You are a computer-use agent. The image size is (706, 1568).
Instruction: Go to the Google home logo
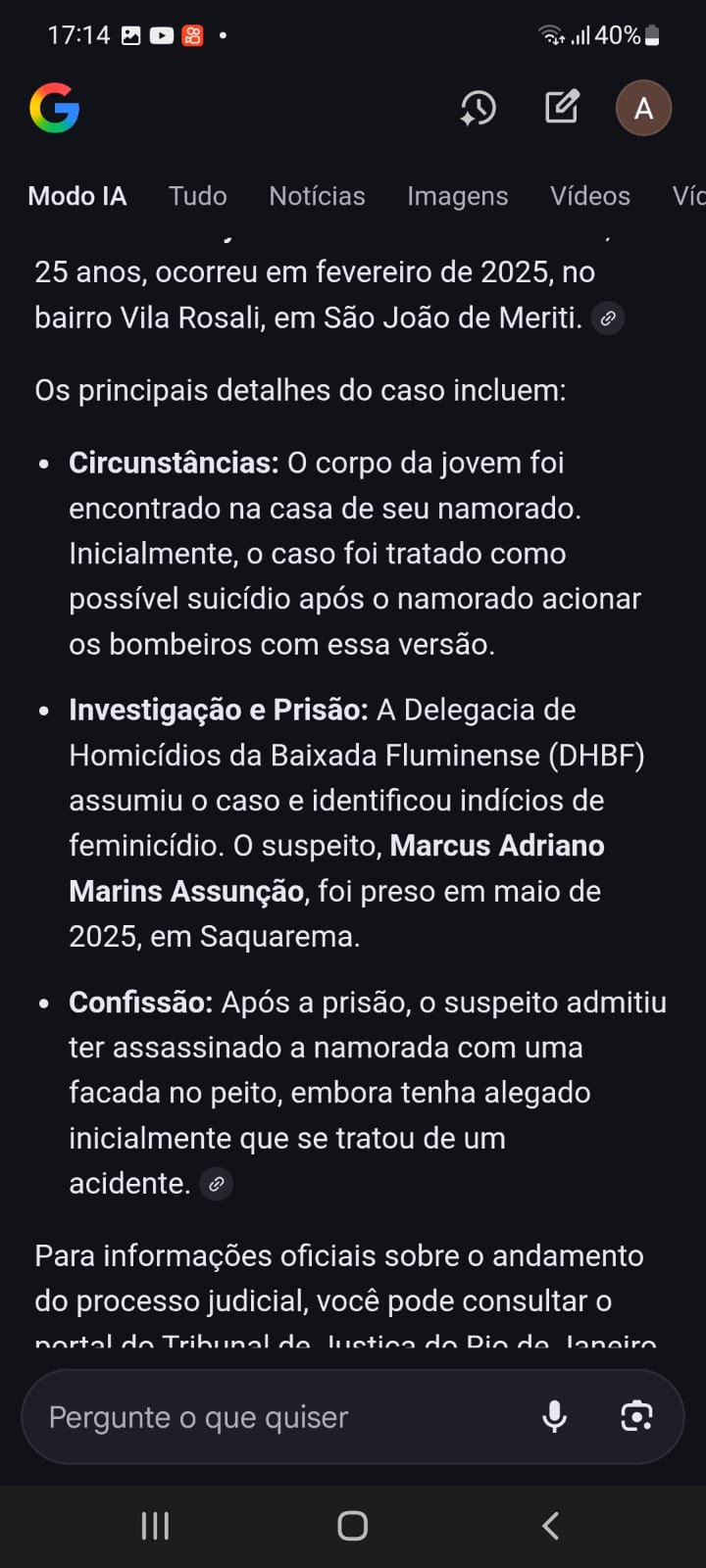[x=55, y=108]
